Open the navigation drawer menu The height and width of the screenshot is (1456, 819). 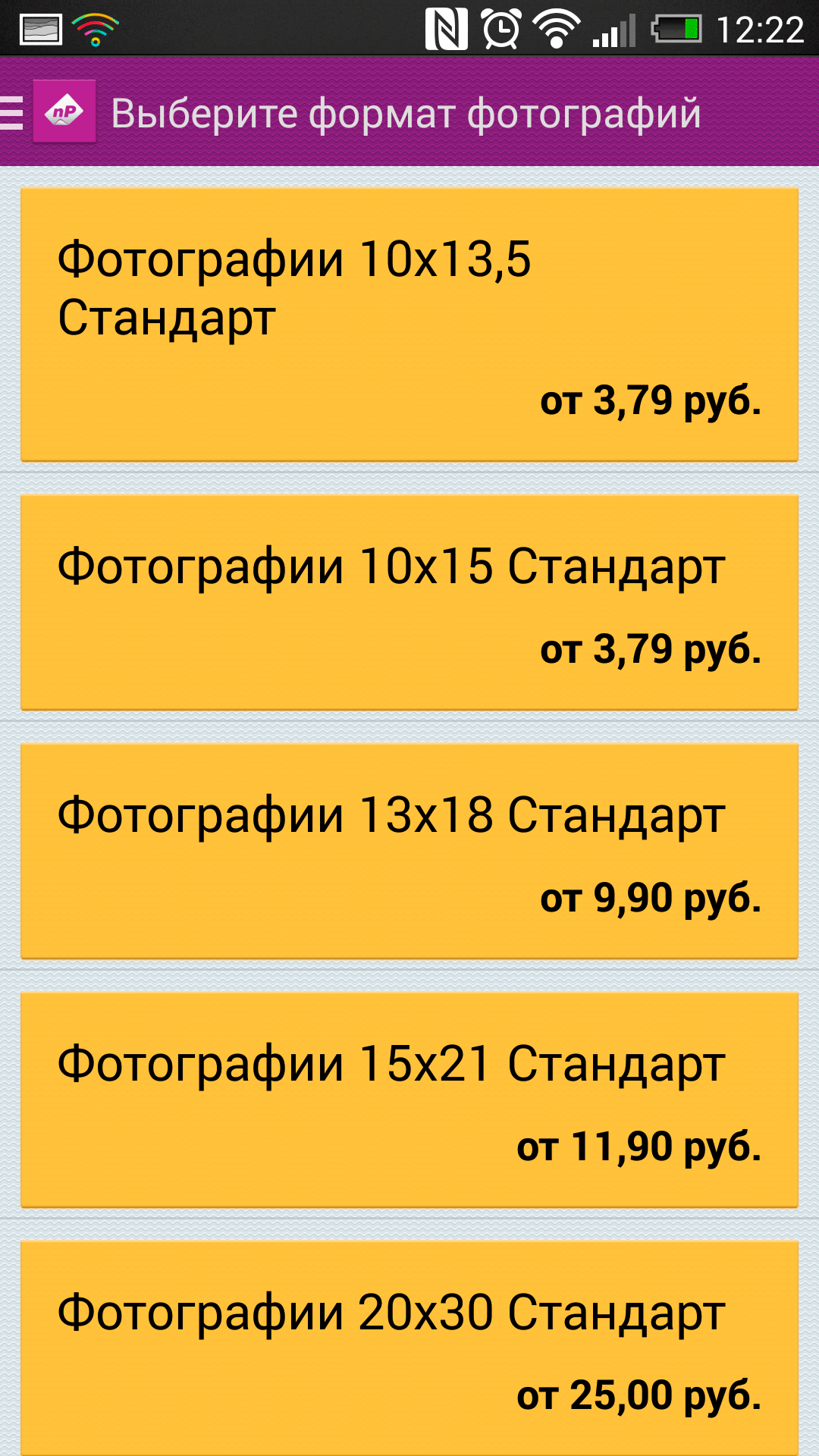(x=14, y=113)
